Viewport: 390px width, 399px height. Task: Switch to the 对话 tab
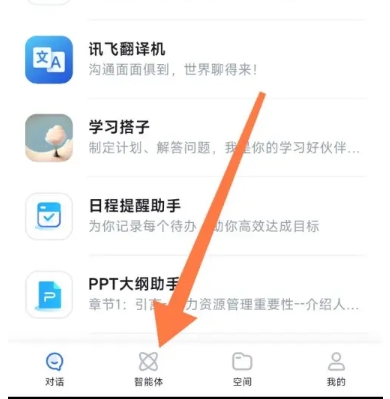[54, 369]
